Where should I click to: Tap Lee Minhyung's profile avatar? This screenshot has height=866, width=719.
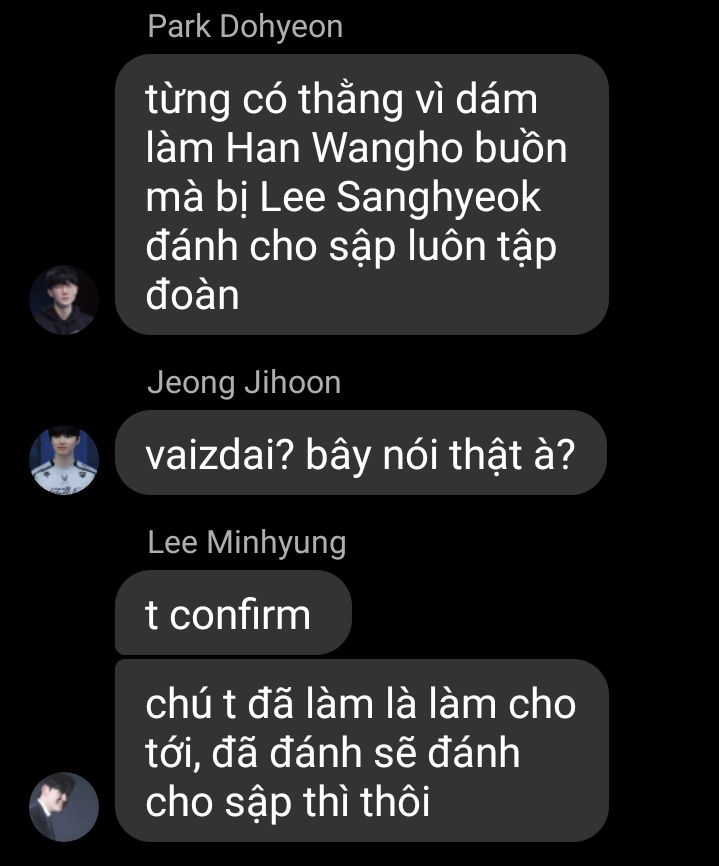pos(63,807)
